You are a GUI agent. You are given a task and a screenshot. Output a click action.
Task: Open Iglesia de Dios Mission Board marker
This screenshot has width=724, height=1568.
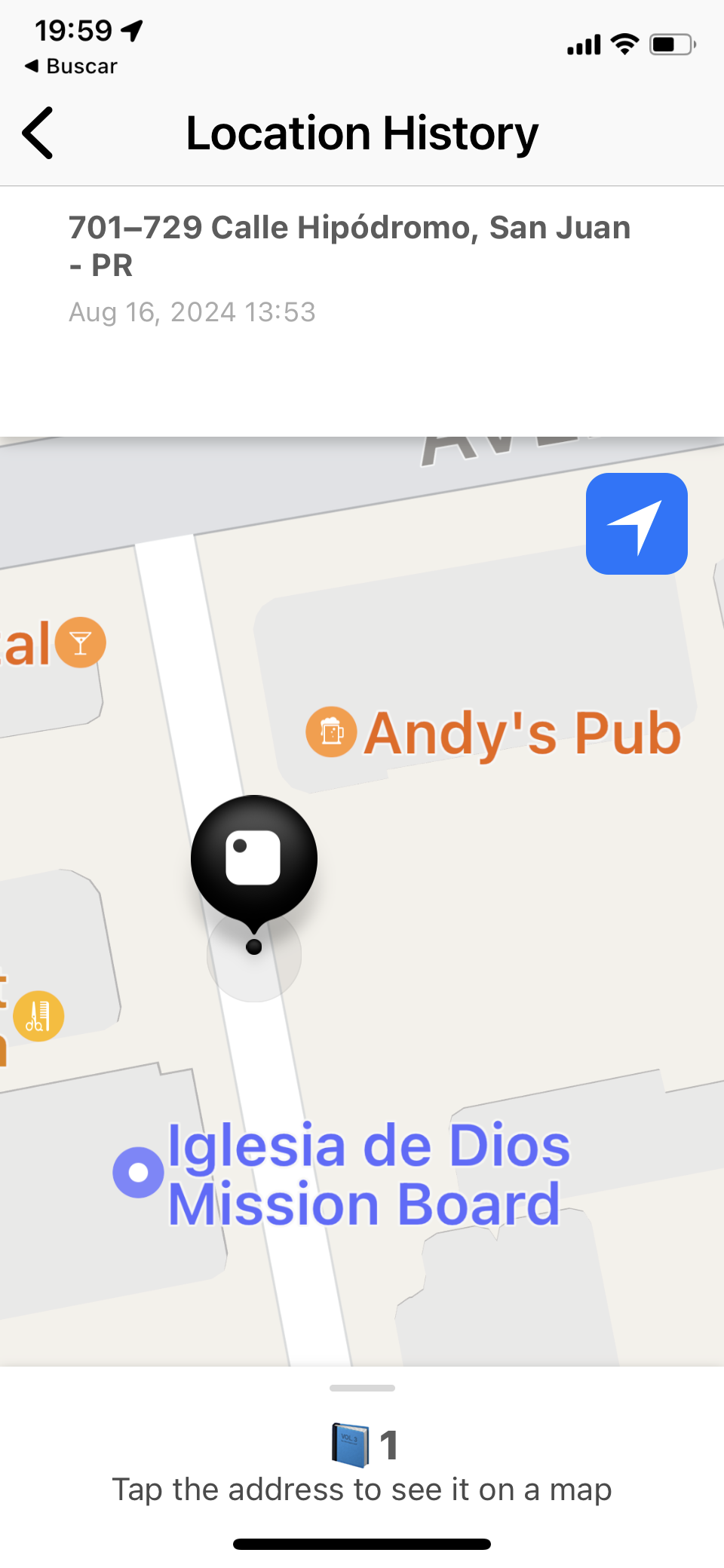point(139,1172)
